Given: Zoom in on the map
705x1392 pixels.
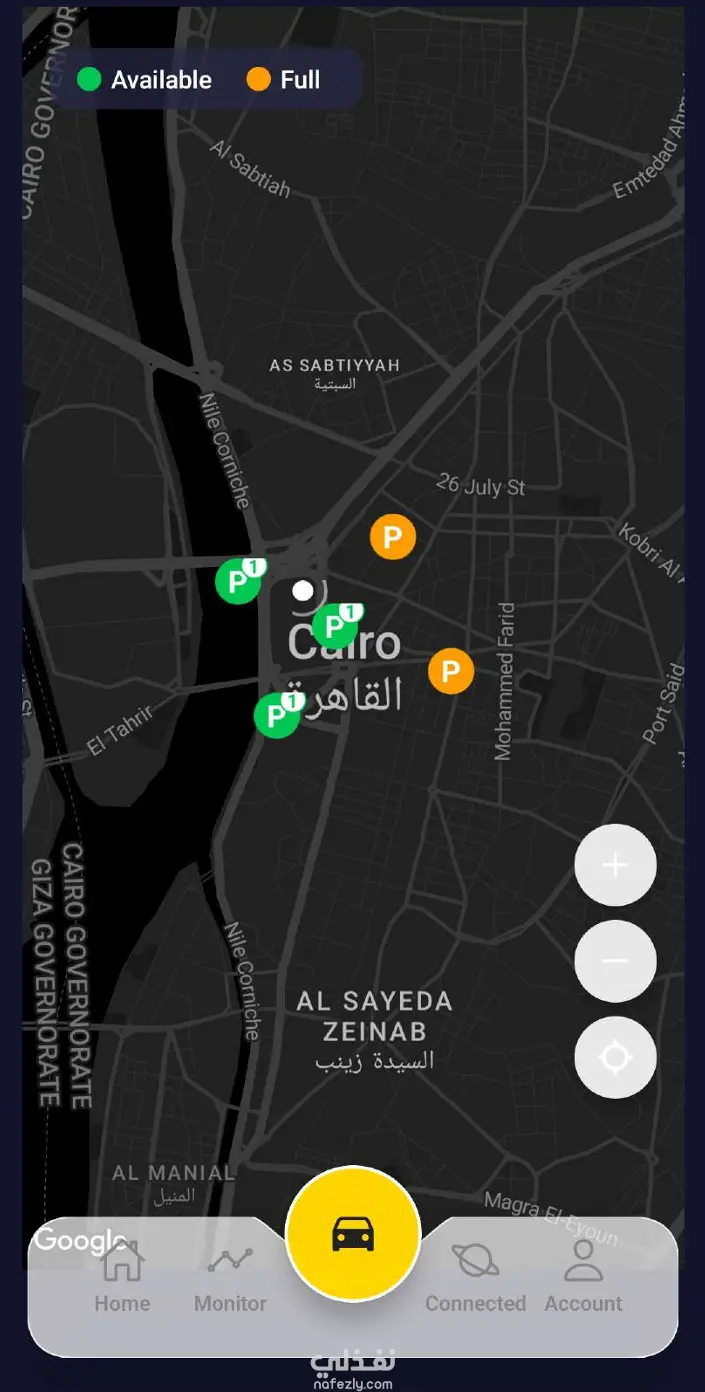Looking at the screenshot, I should tap(615, 866).
